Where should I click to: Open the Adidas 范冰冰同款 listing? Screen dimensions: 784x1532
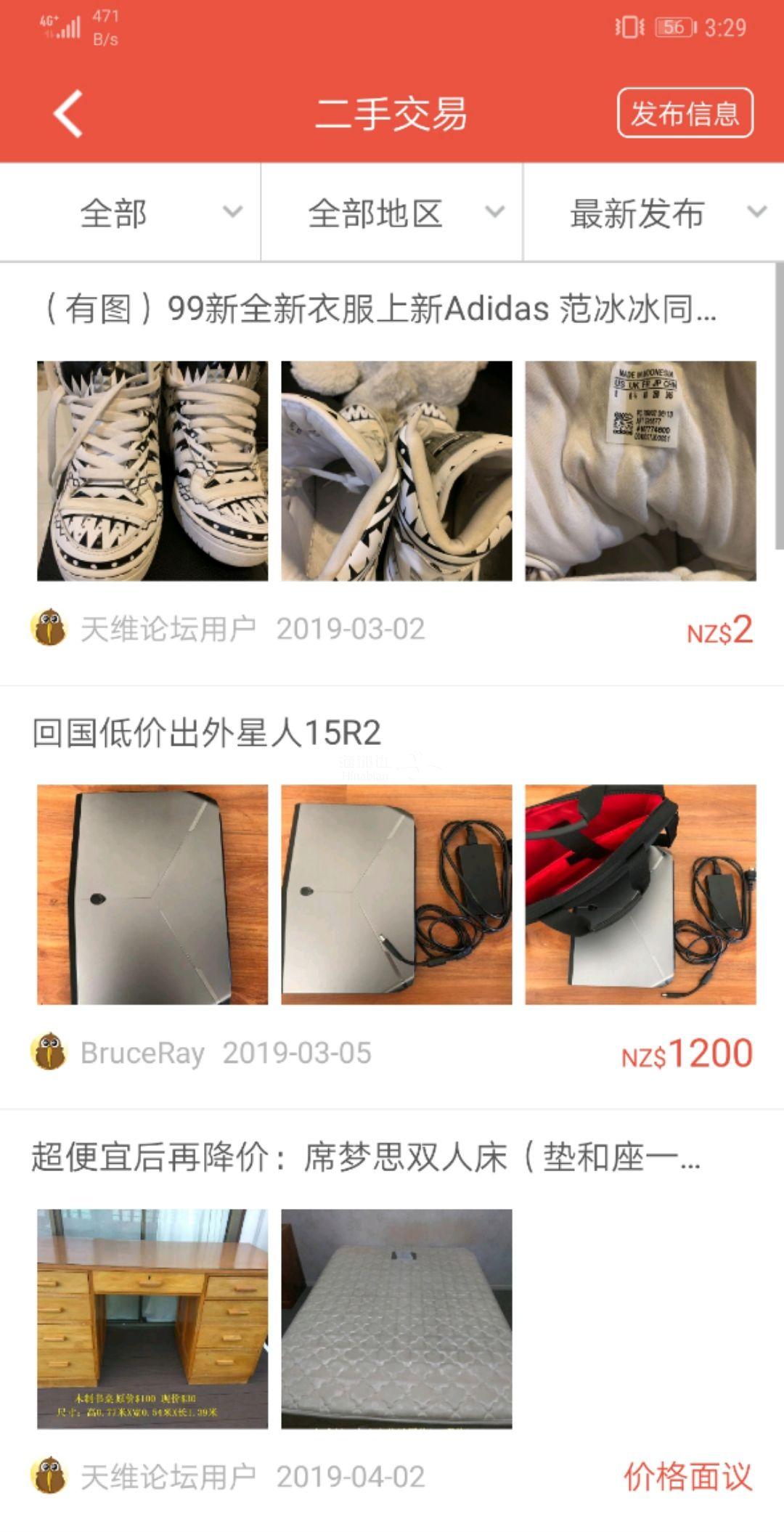pos(377,309)
